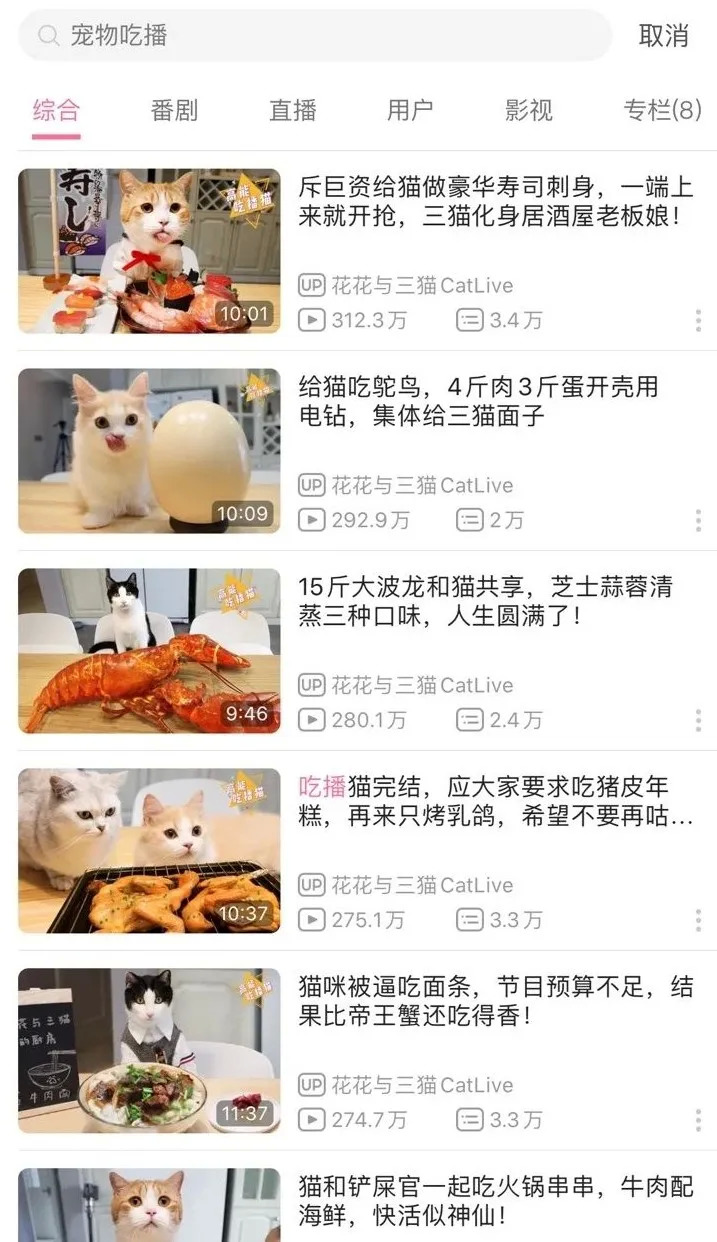Cancel the search with 取消
This screenshot has width=717, height=1242.
664,36
